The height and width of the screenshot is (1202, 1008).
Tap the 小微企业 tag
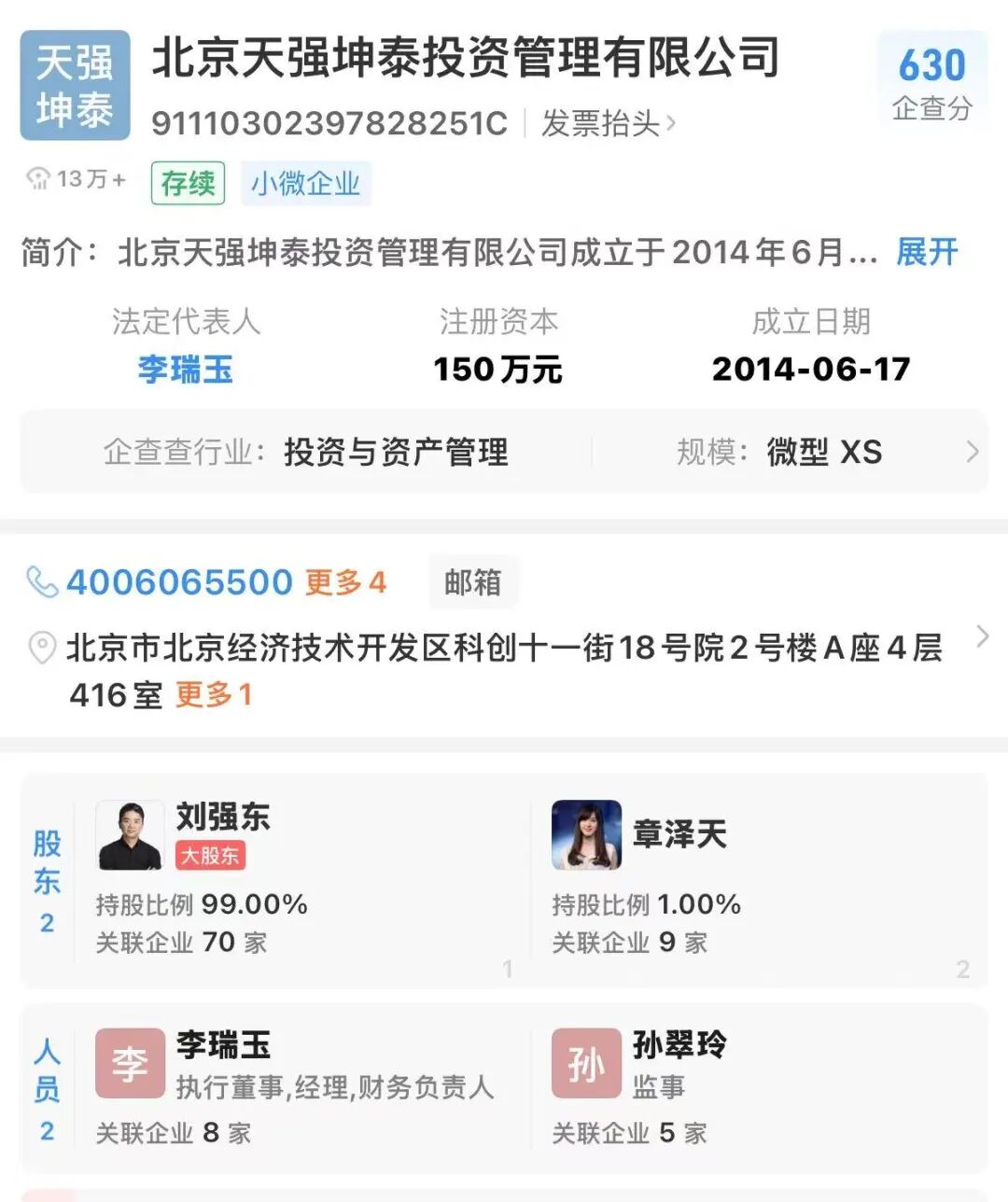(x=305, y=183)
